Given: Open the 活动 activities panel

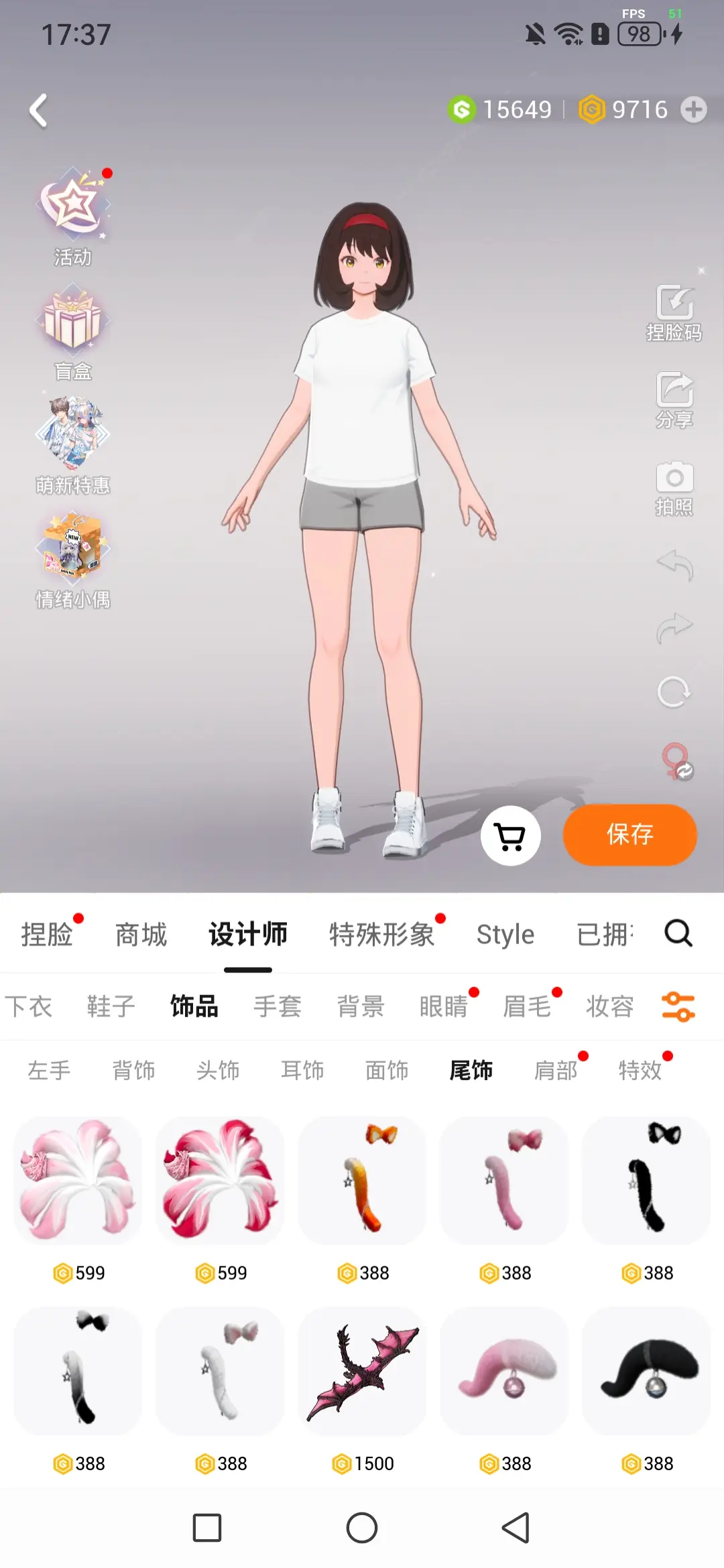Looking at the screenshot, I should [72, 214].
